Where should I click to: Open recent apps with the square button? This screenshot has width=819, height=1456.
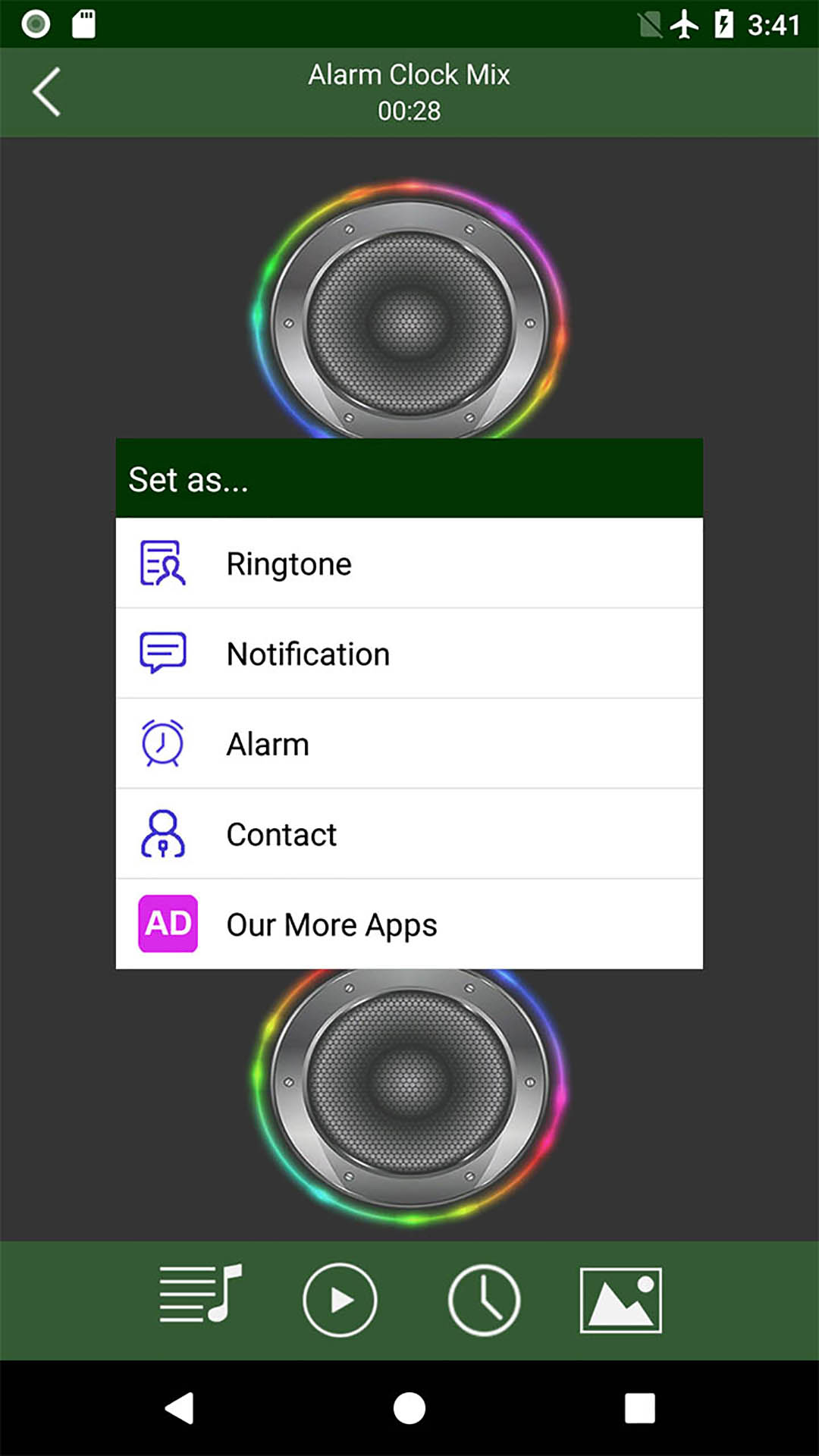(639, 1408)
